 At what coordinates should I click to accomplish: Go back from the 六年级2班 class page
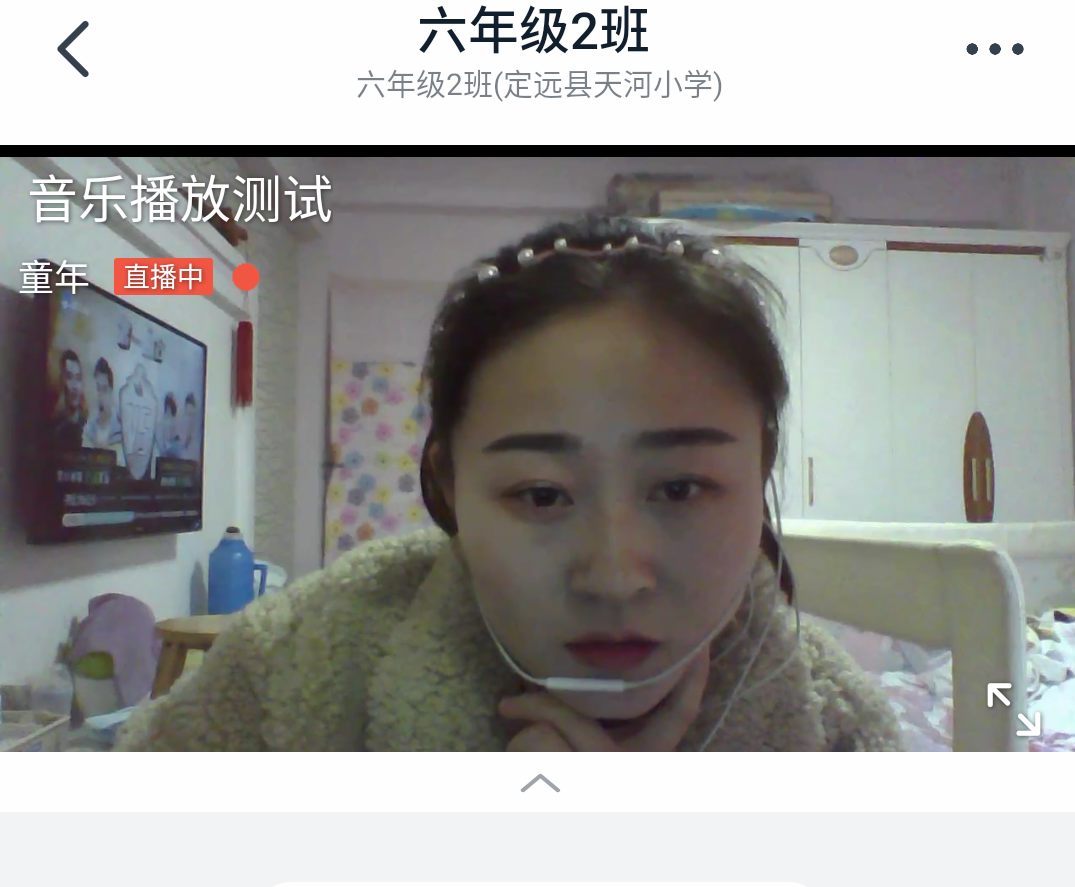tap(73, 49)
